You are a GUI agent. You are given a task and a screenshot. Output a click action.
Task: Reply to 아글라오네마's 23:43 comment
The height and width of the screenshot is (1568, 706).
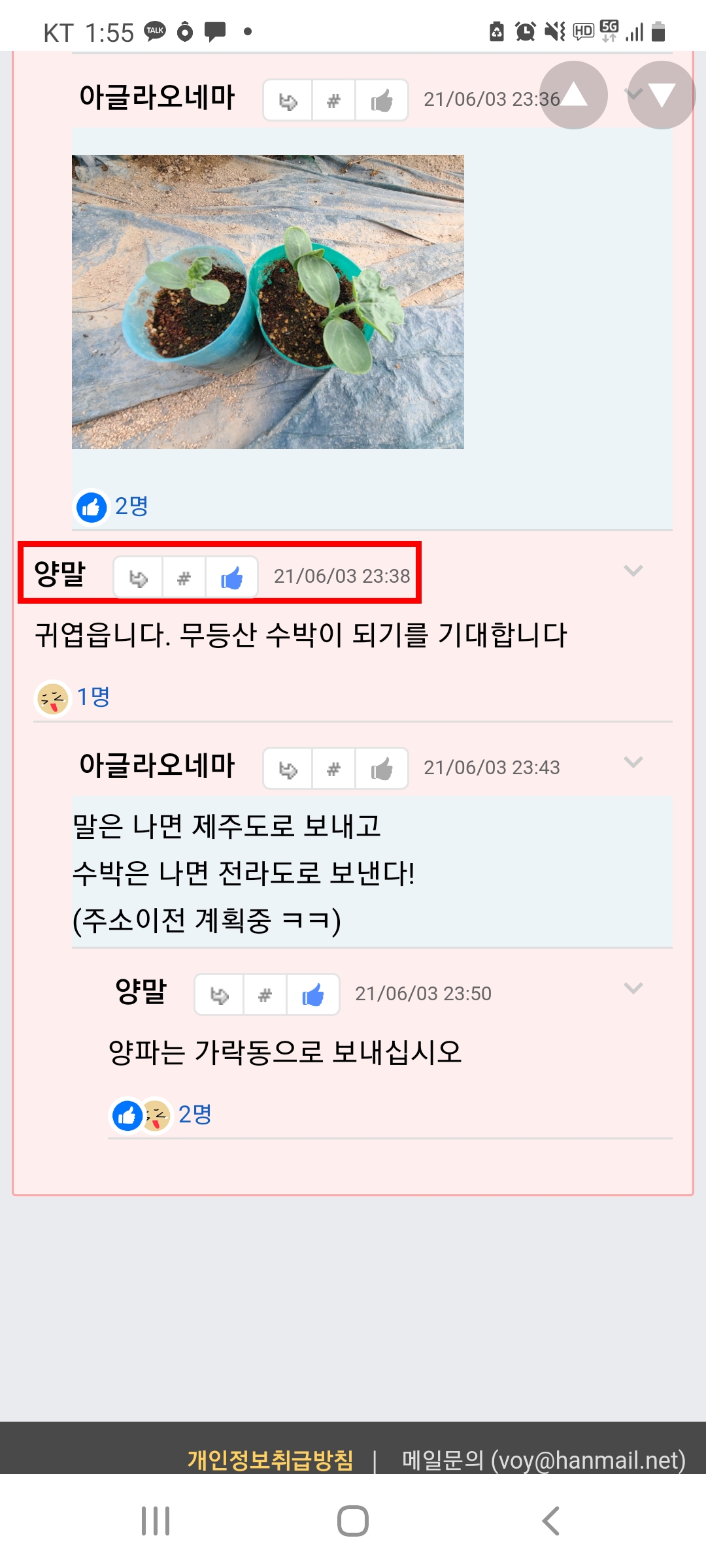[x=288, y=770]
